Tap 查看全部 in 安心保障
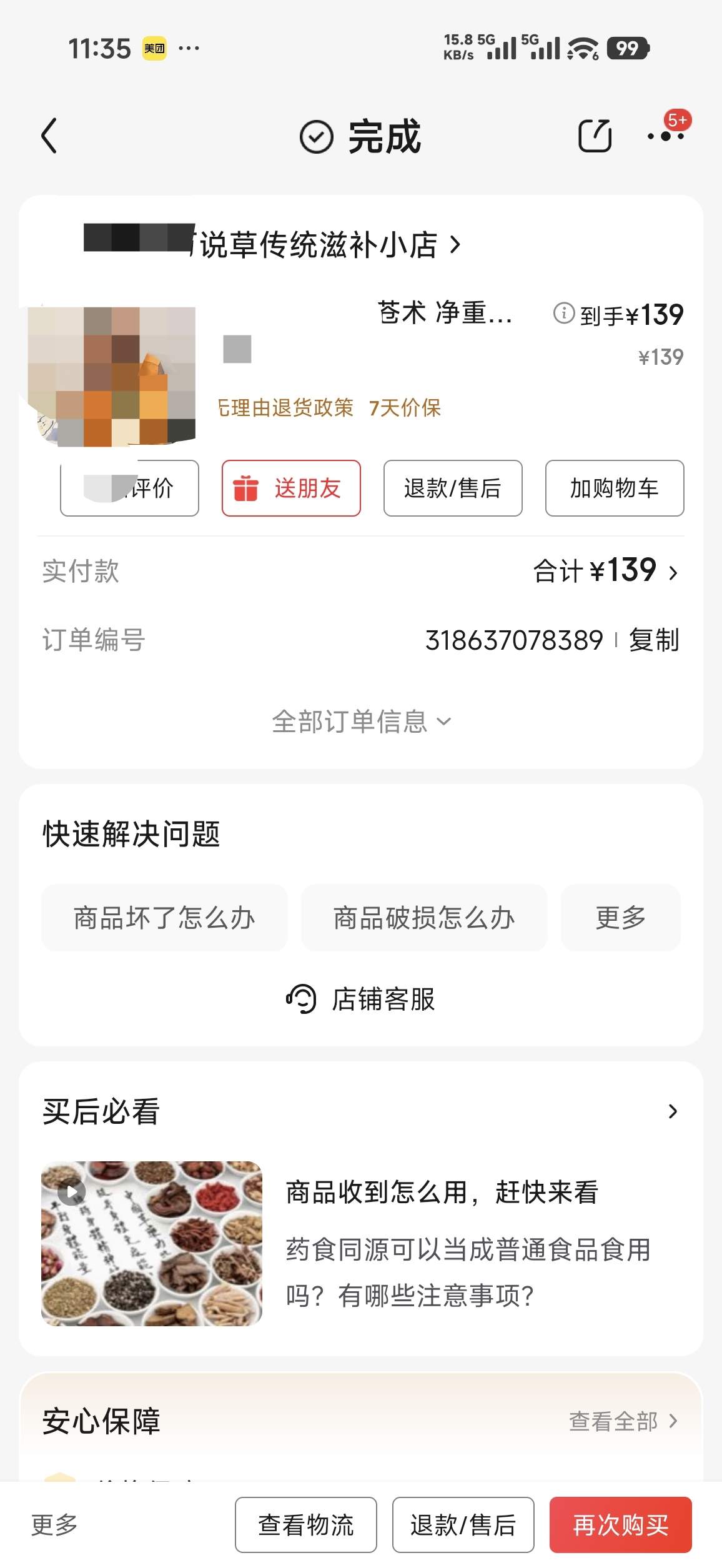Screen dimensions: 722x1568 (623, 1421)
